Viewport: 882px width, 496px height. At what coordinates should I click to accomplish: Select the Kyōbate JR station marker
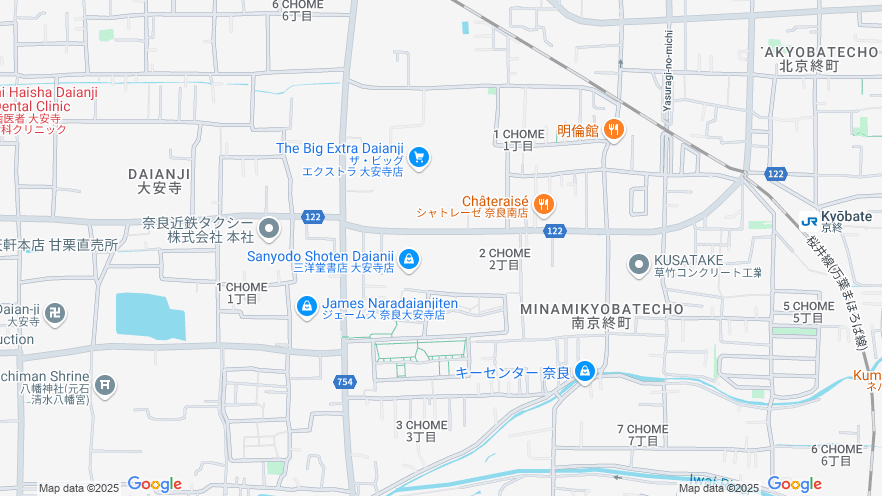click(809, 219)
